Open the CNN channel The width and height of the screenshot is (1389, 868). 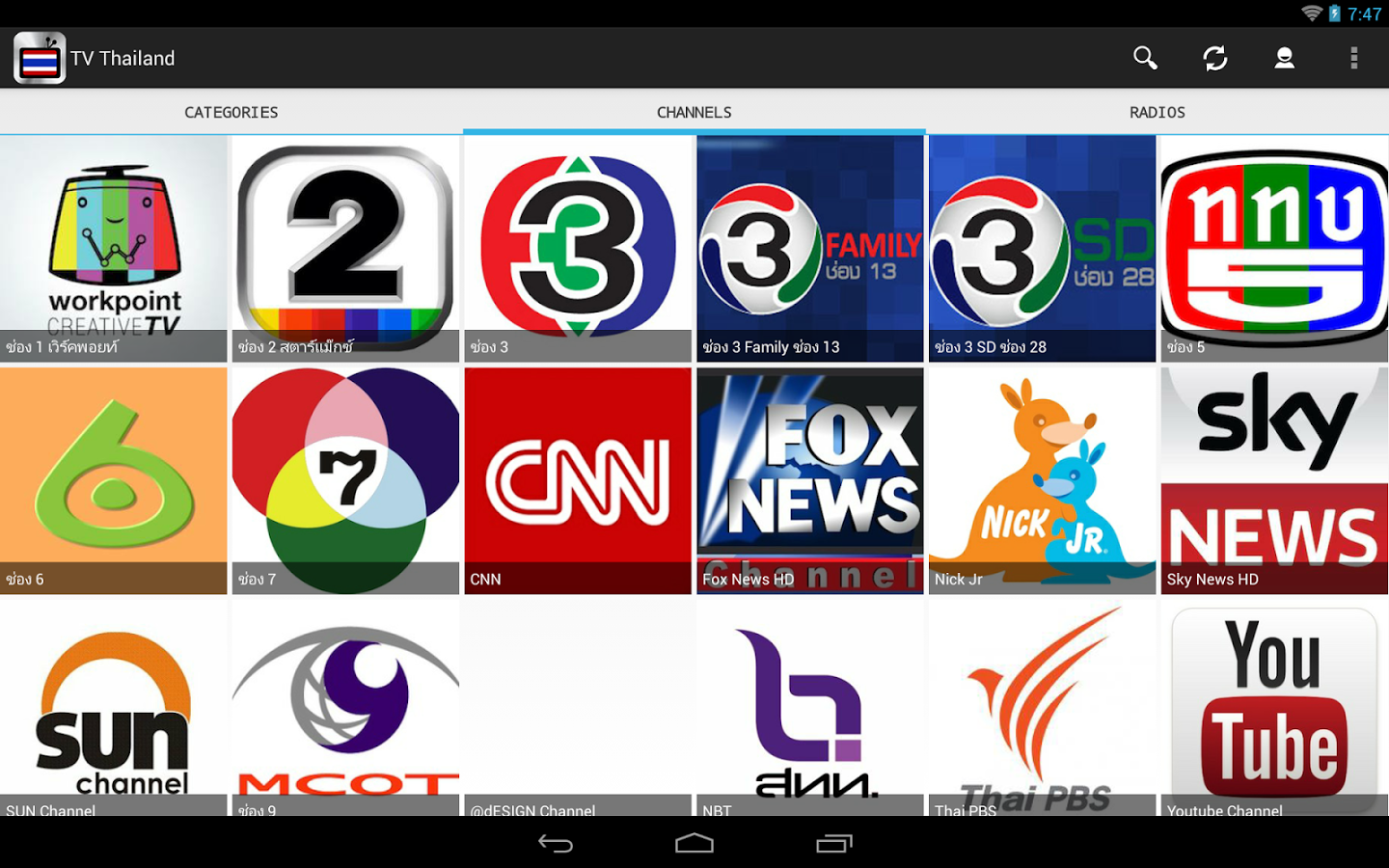578,480
